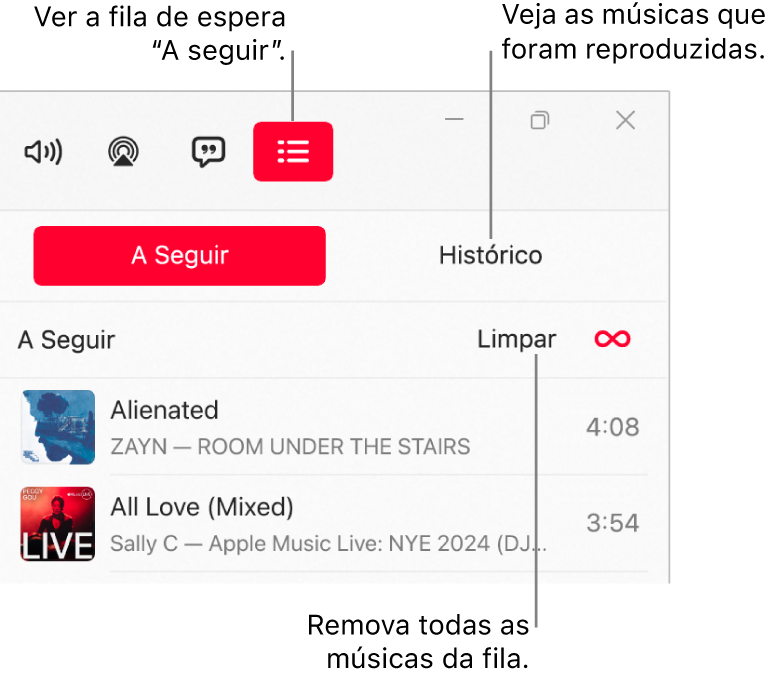
Task: Minimize the window
Action: tap(454, 120)
